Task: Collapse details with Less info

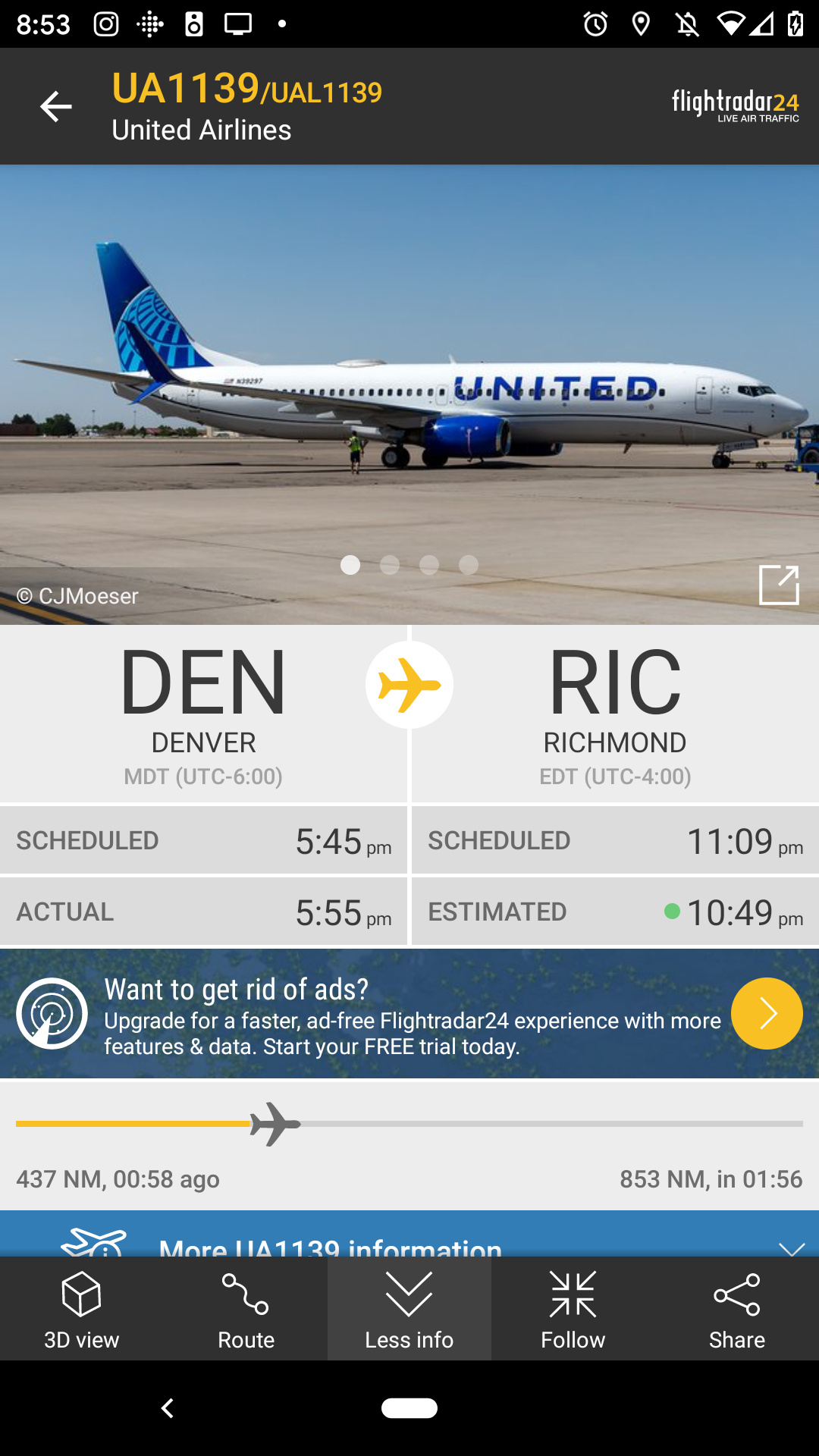Action: (x=409, y=1308)
